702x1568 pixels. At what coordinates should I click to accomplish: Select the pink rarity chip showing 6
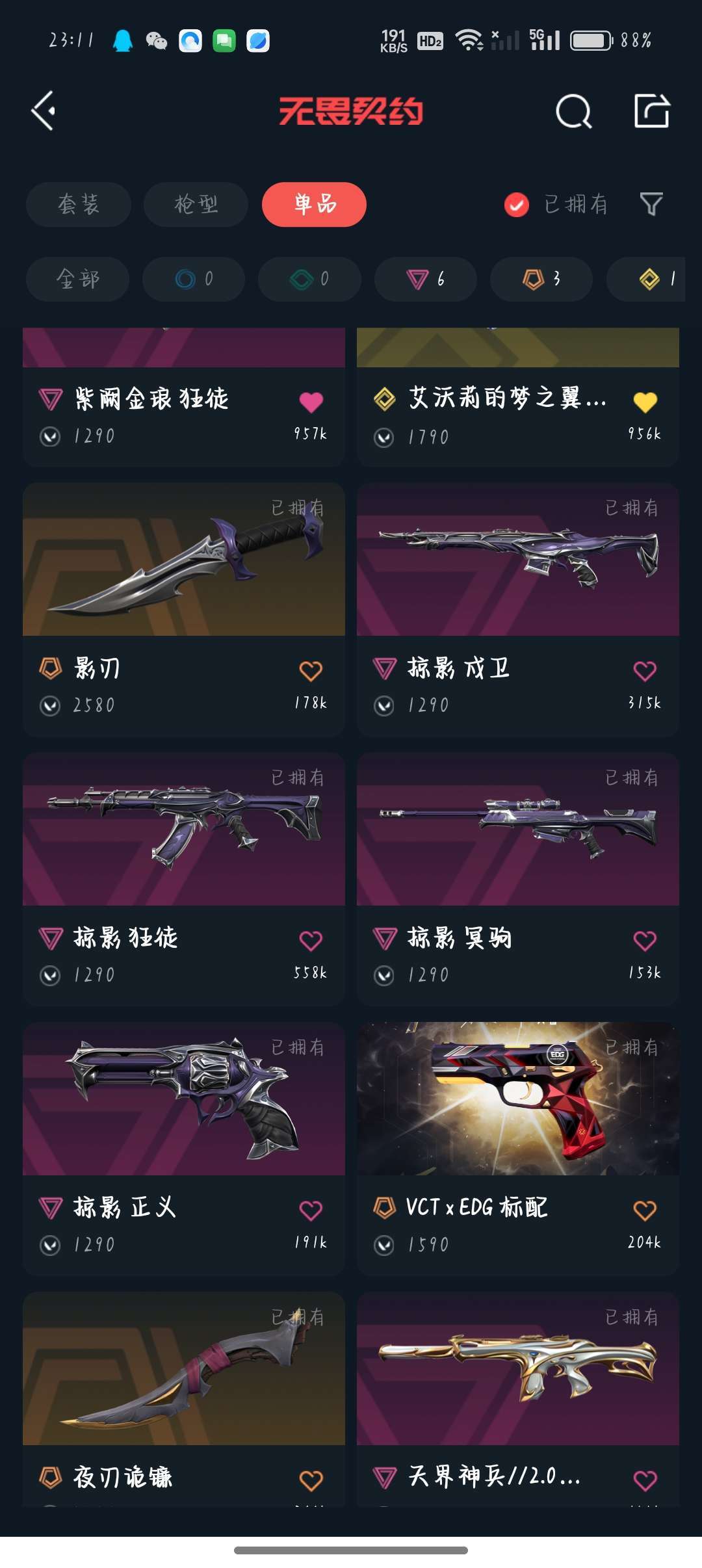[x=426, y=279]
